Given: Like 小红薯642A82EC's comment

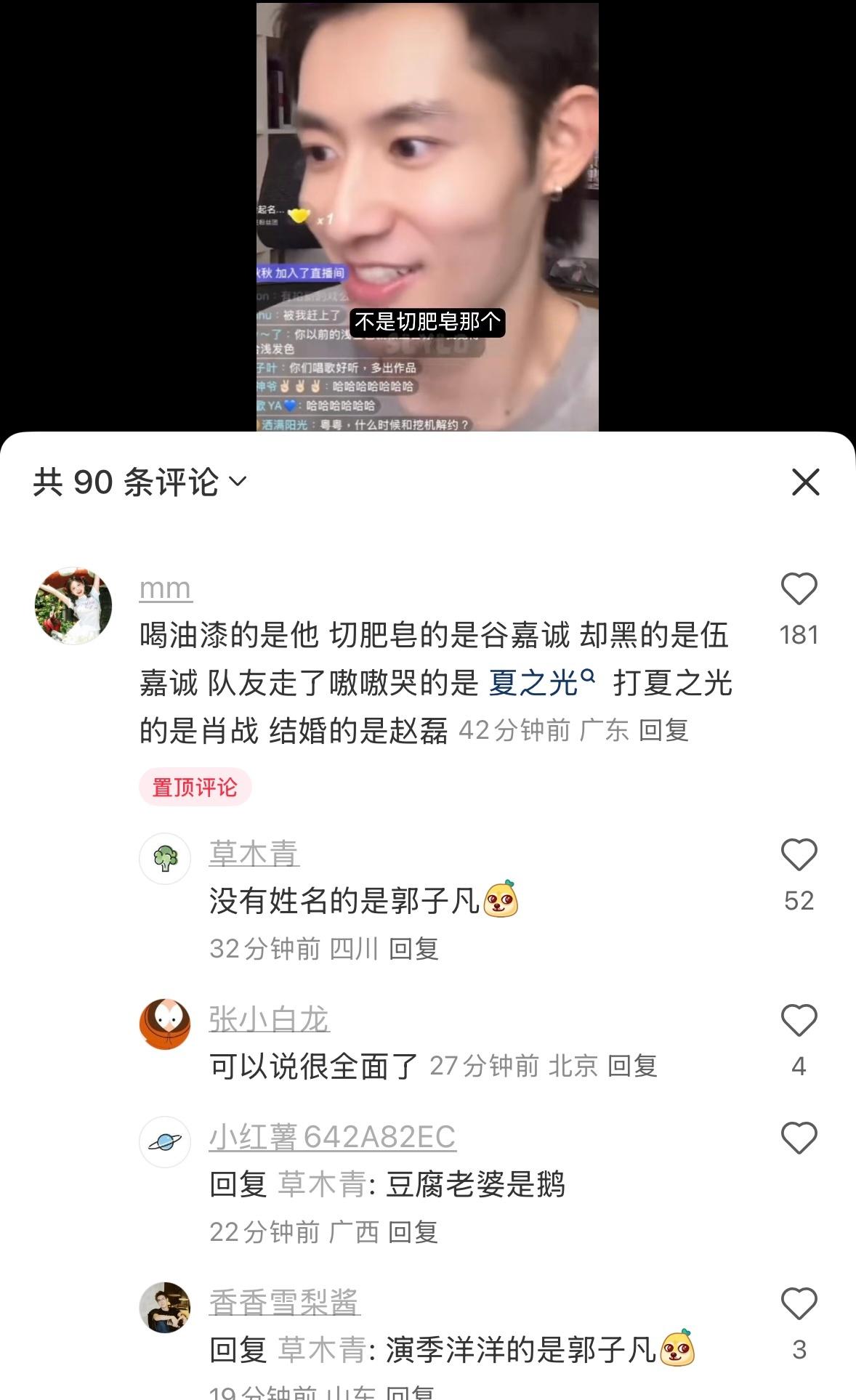Looking at the screenshot, I should click(x=799, y=1138).
